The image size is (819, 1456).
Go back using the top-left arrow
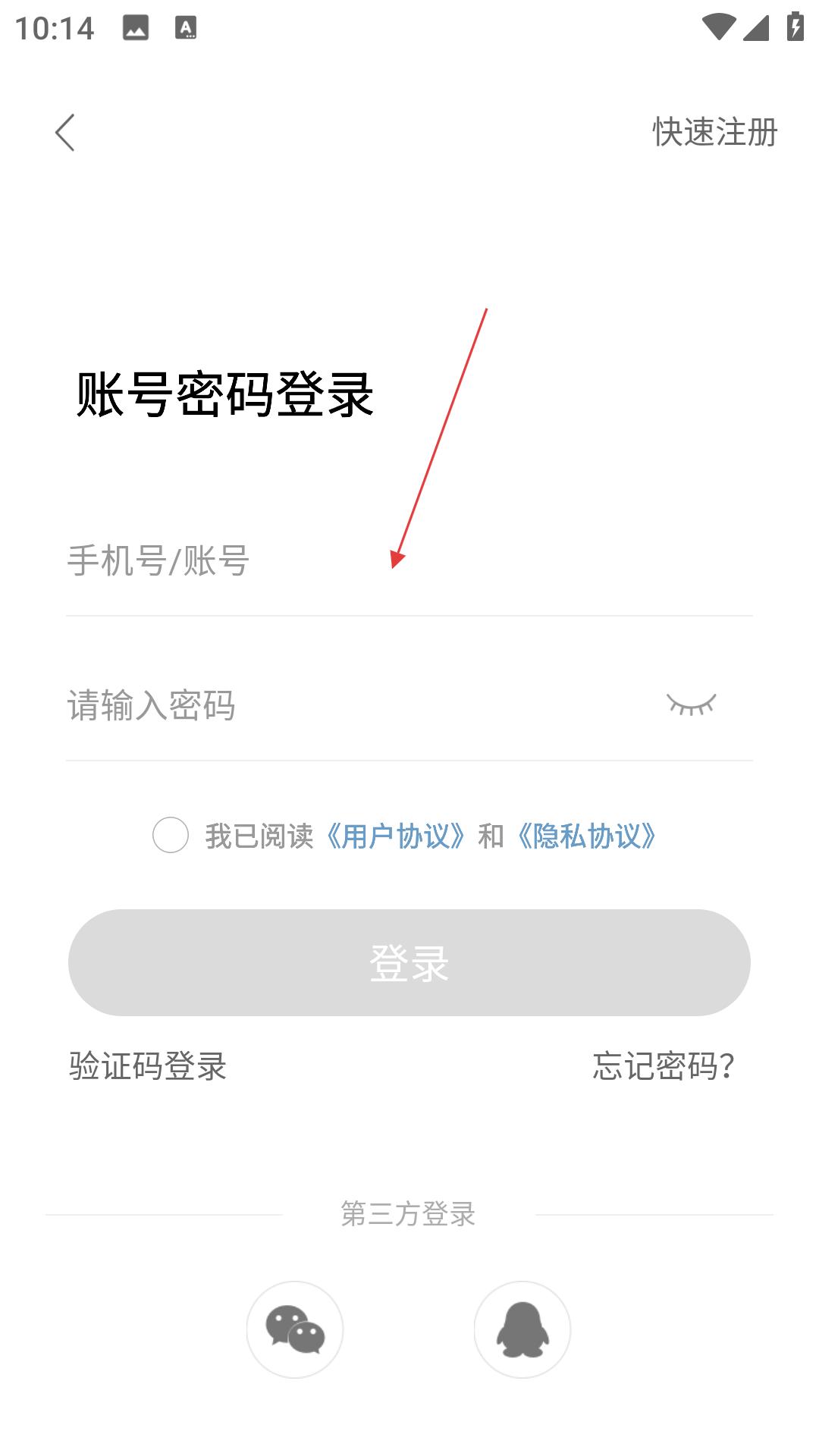tap(65, 133)
